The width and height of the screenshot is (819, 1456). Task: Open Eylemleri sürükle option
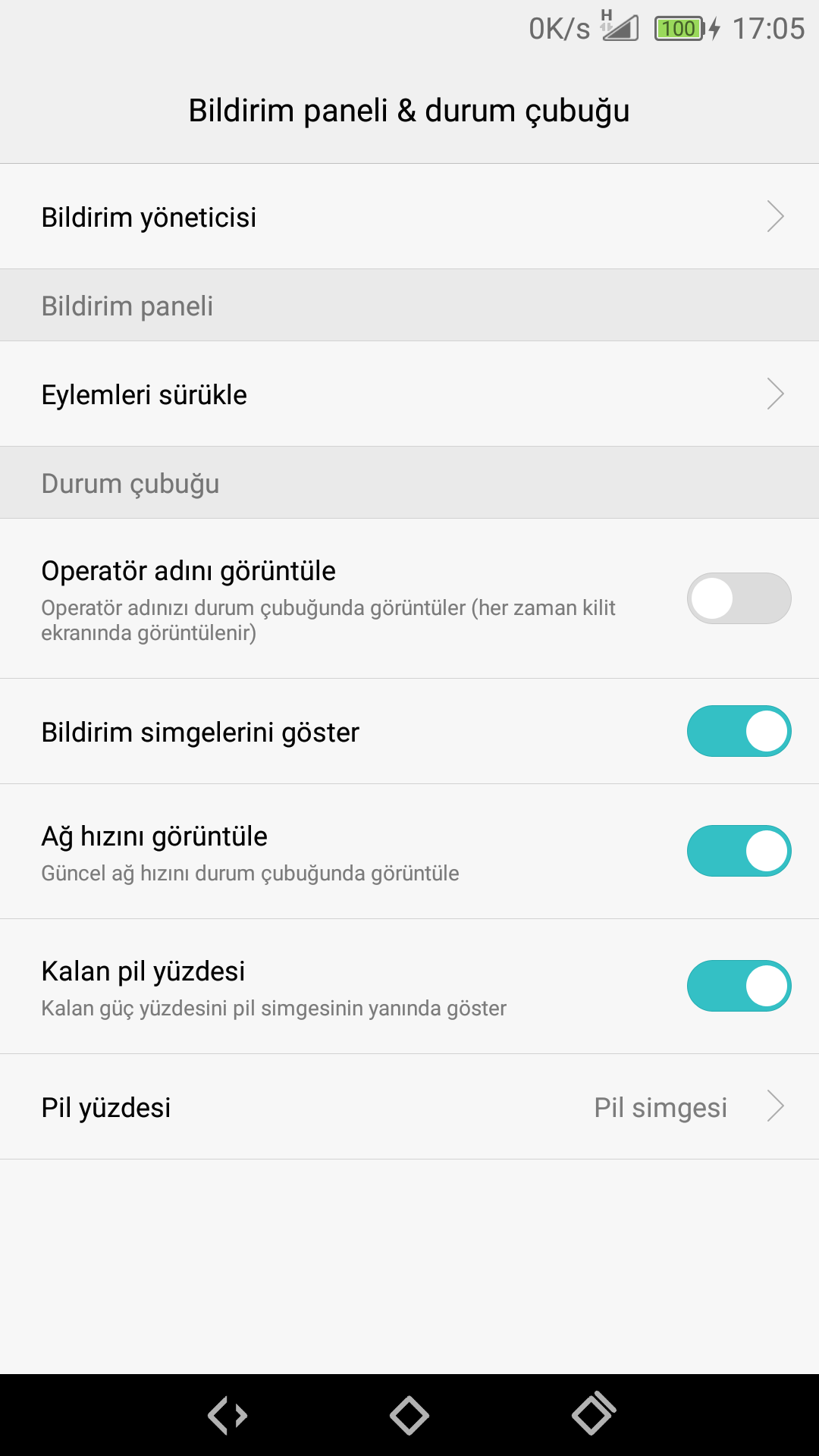[409, 394]
